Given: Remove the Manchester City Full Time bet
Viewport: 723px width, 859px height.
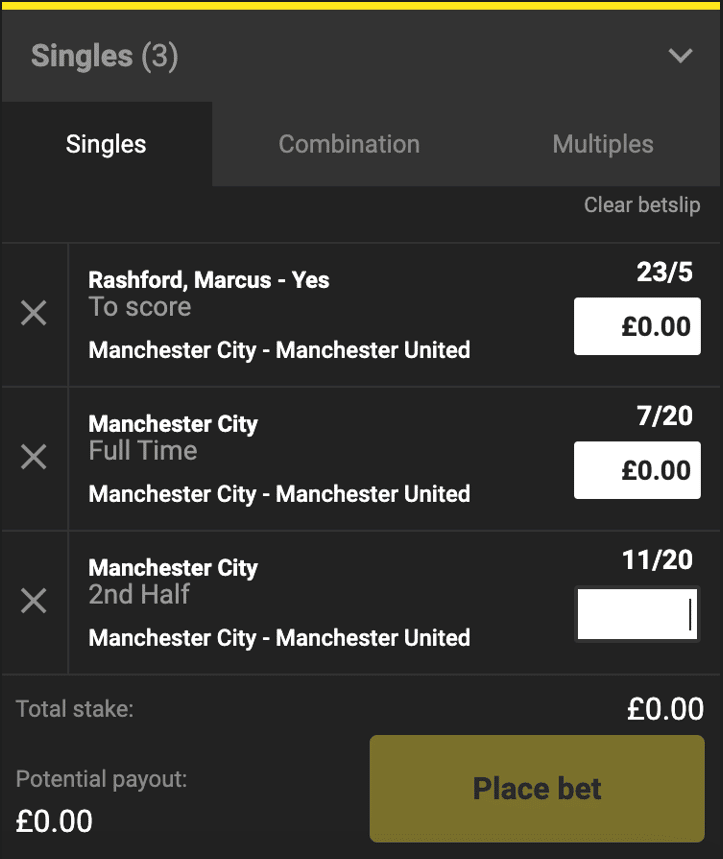Looking at the screenshot, I should click(34, 458).
